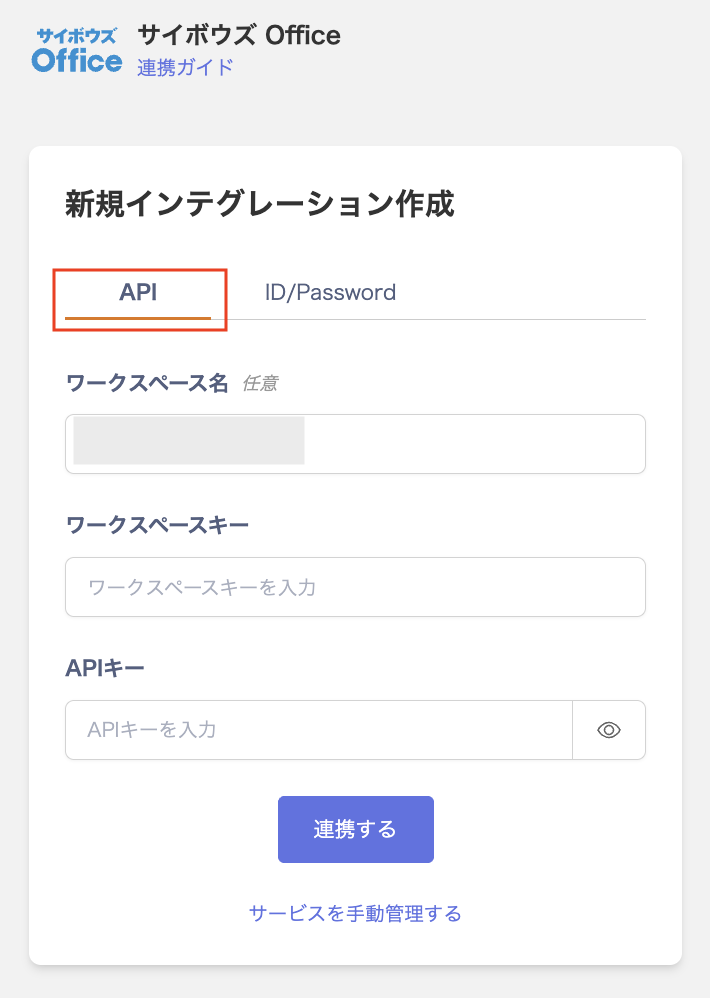Image resolution: width=710 pixels, height=998 pixels.
Task: Tap the APIキー input field
Action: [x=318, y=730]
